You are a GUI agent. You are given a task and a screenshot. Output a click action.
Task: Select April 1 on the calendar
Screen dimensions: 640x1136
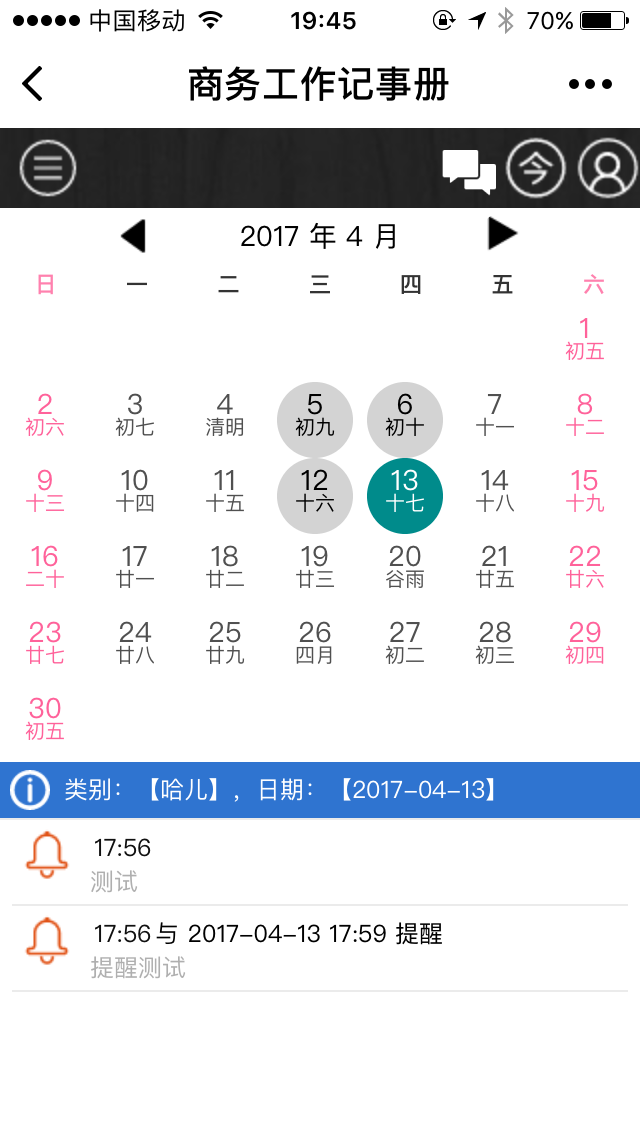585,338
